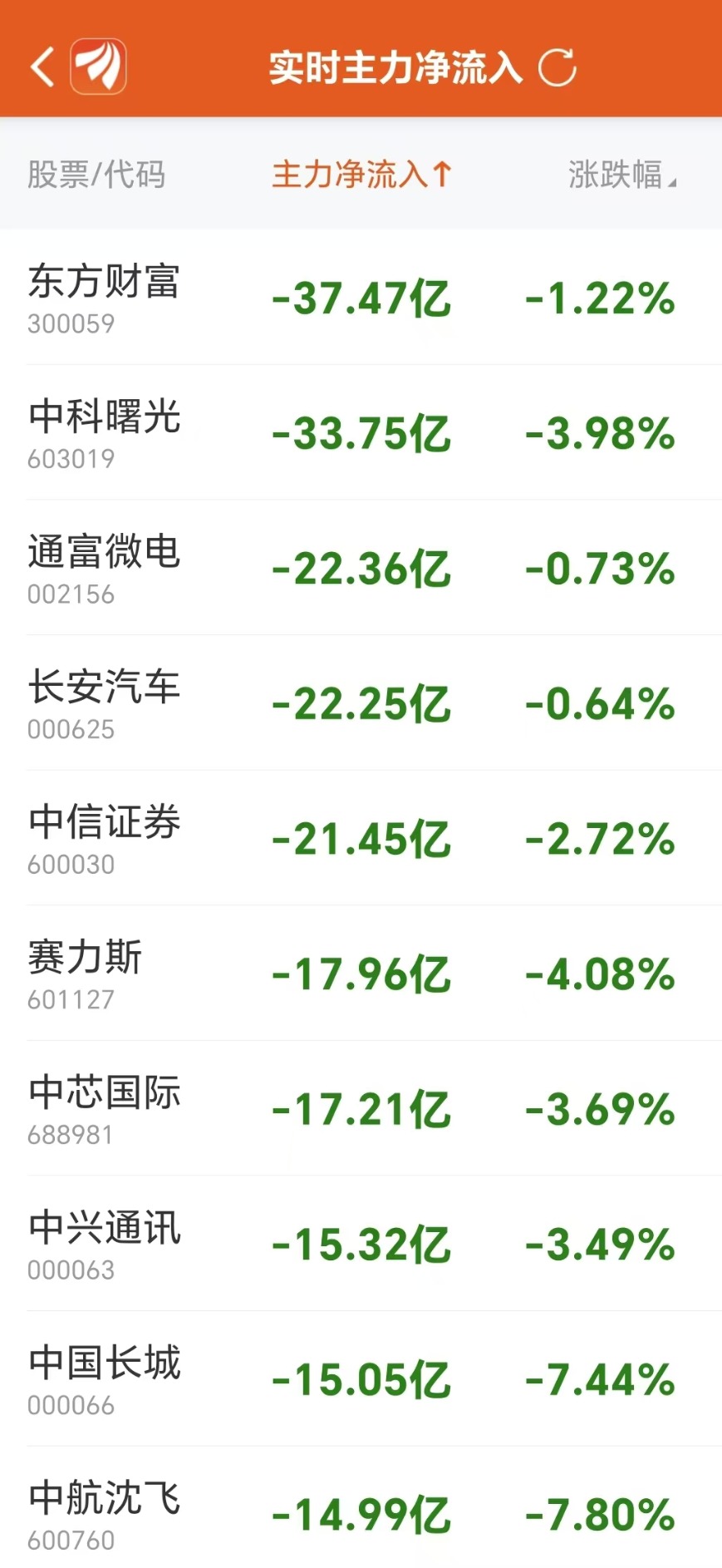Go back using the top-left arrow
The width and height of the screenshot is (722, 1568).
tap(42, 67)
